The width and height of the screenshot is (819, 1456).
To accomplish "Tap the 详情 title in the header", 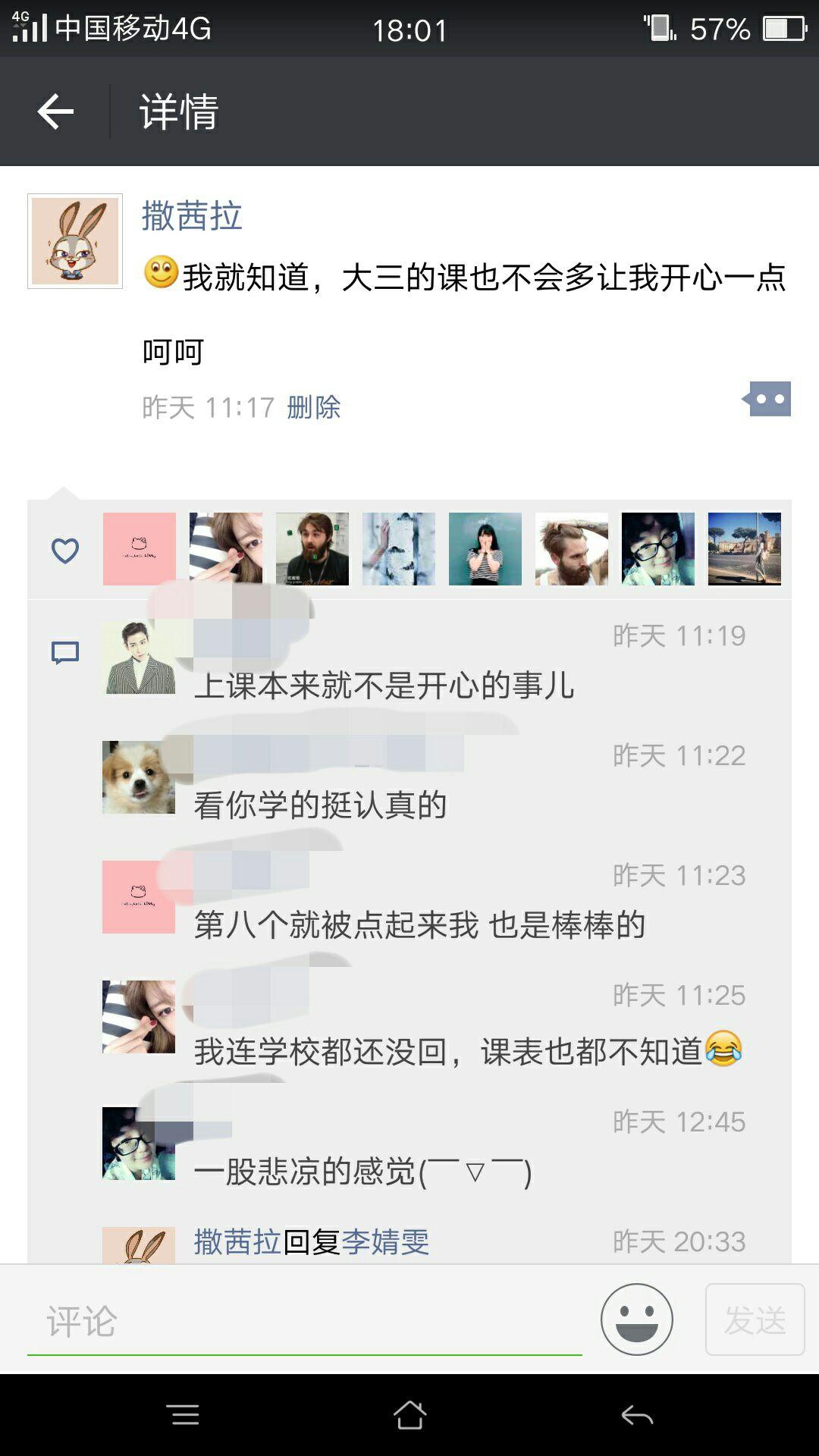I will click(176, 112).
